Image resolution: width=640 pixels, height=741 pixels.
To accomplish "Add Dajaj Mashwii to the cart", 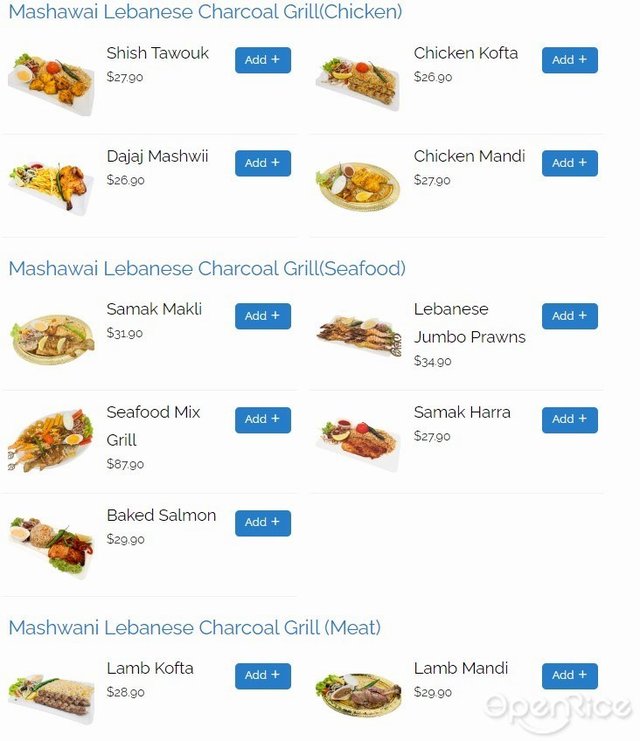I will [x=262, y=163].
